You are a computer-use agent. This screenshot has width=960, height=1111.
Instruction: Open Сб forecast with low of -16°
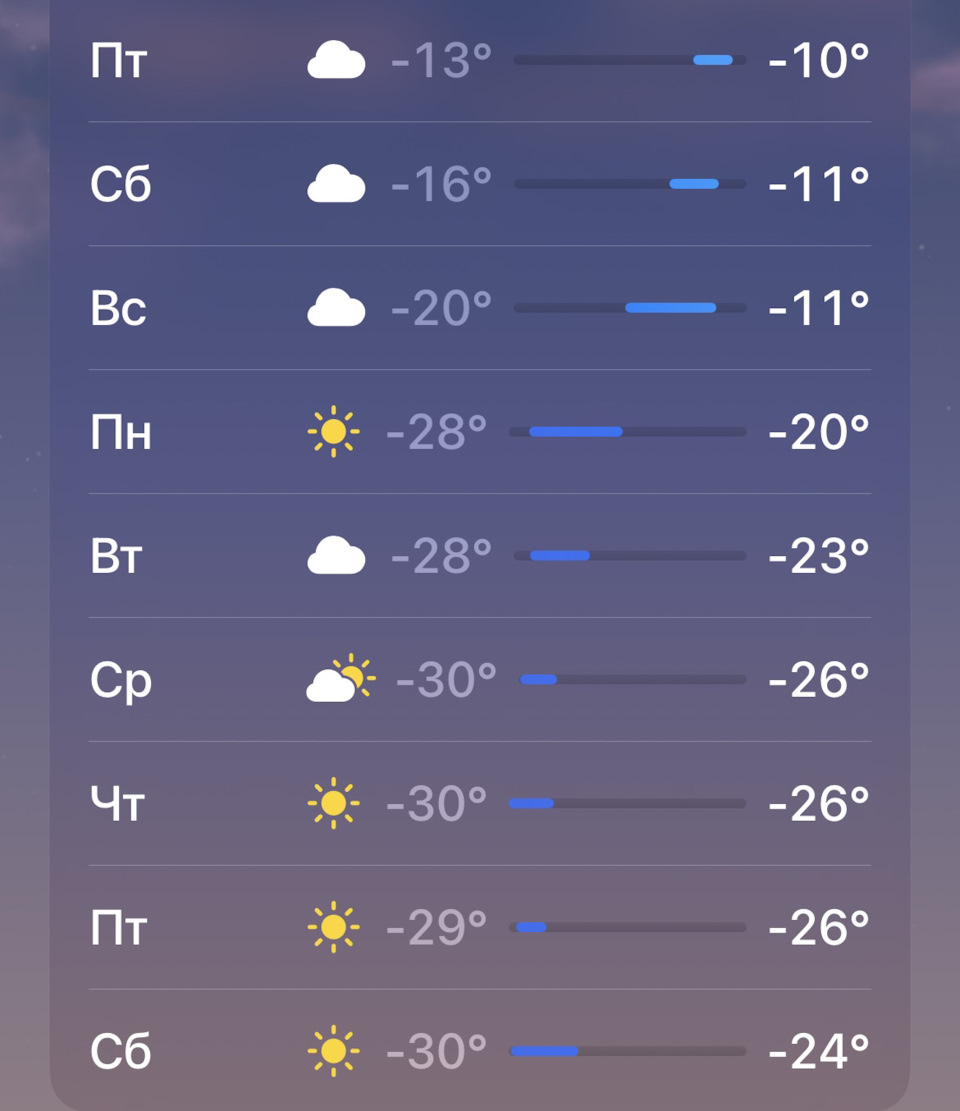480,185
